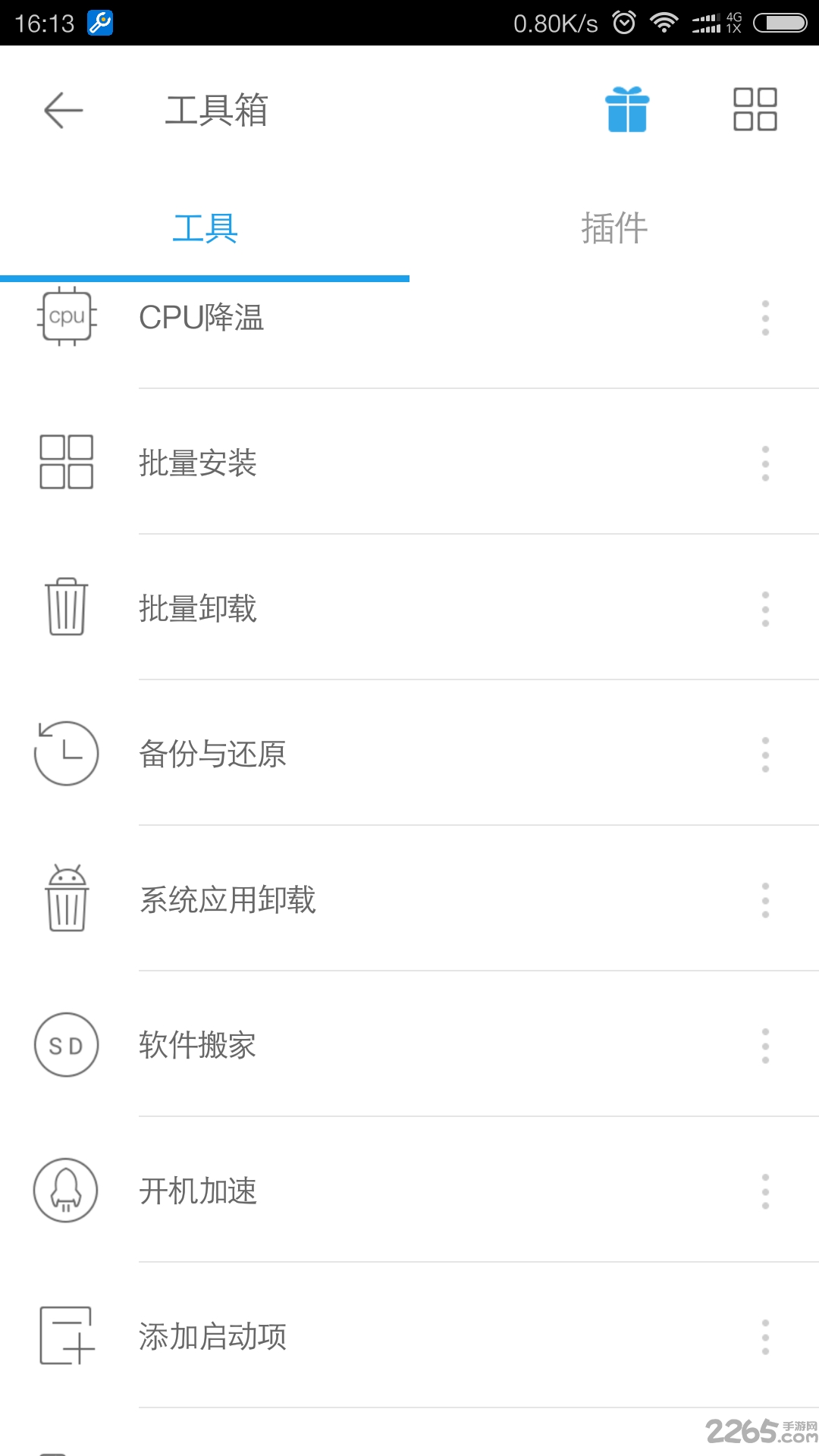Select the 开机加速 rocket icon

tap(66, 1191)
